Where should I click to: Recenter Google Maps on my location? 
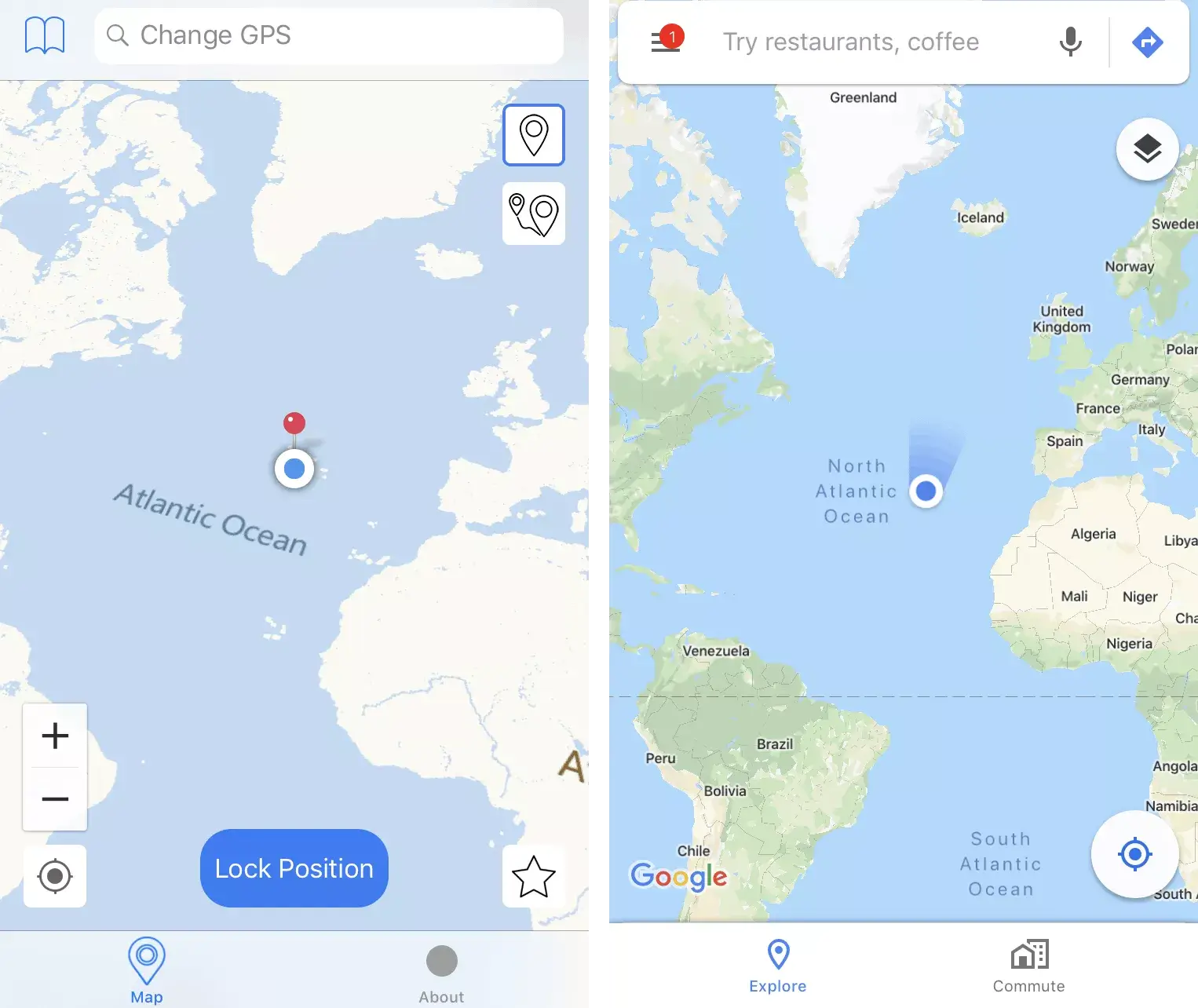coord(1134,854)
